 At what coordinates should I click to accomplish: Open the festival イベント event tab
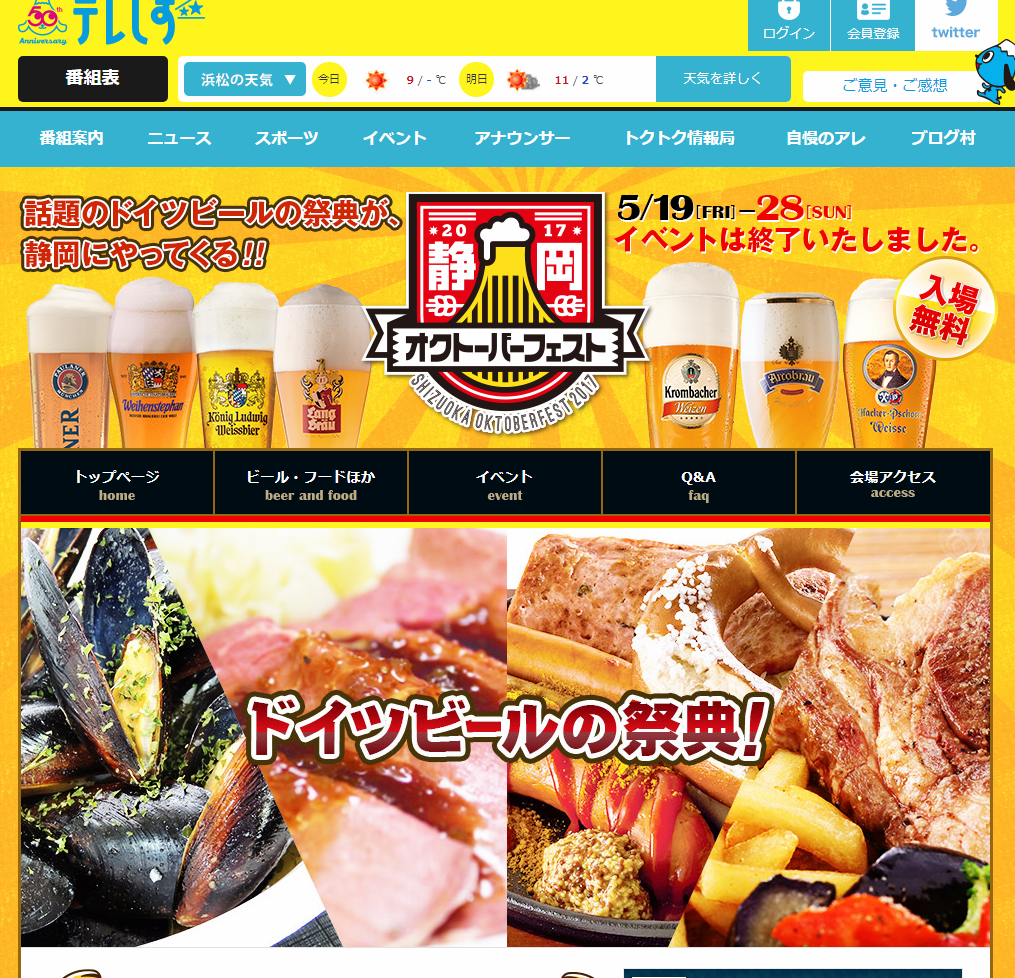pyautogui.click(x=505, y=484)
